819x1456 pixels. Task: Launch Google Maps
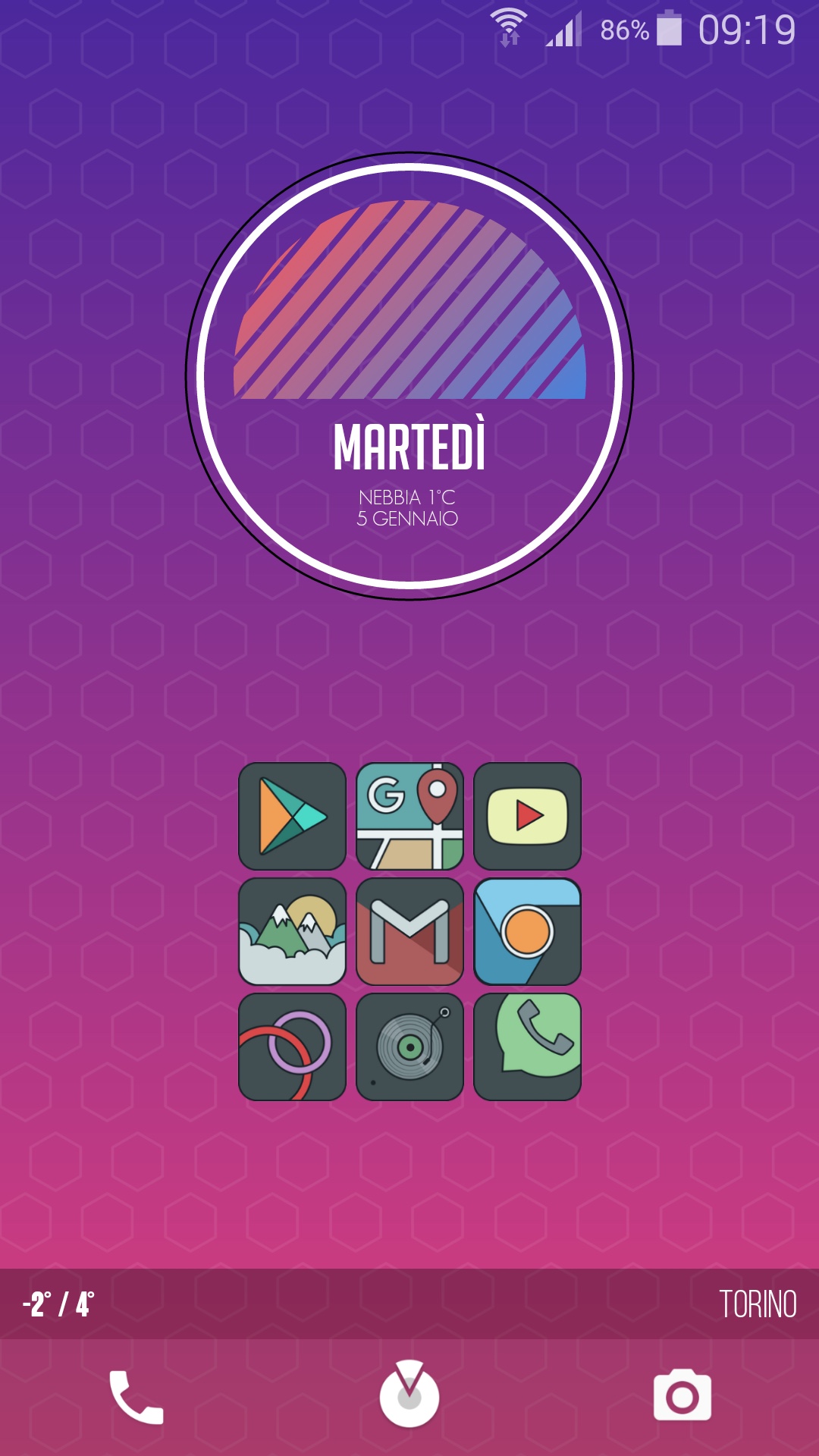pos(409,816)
